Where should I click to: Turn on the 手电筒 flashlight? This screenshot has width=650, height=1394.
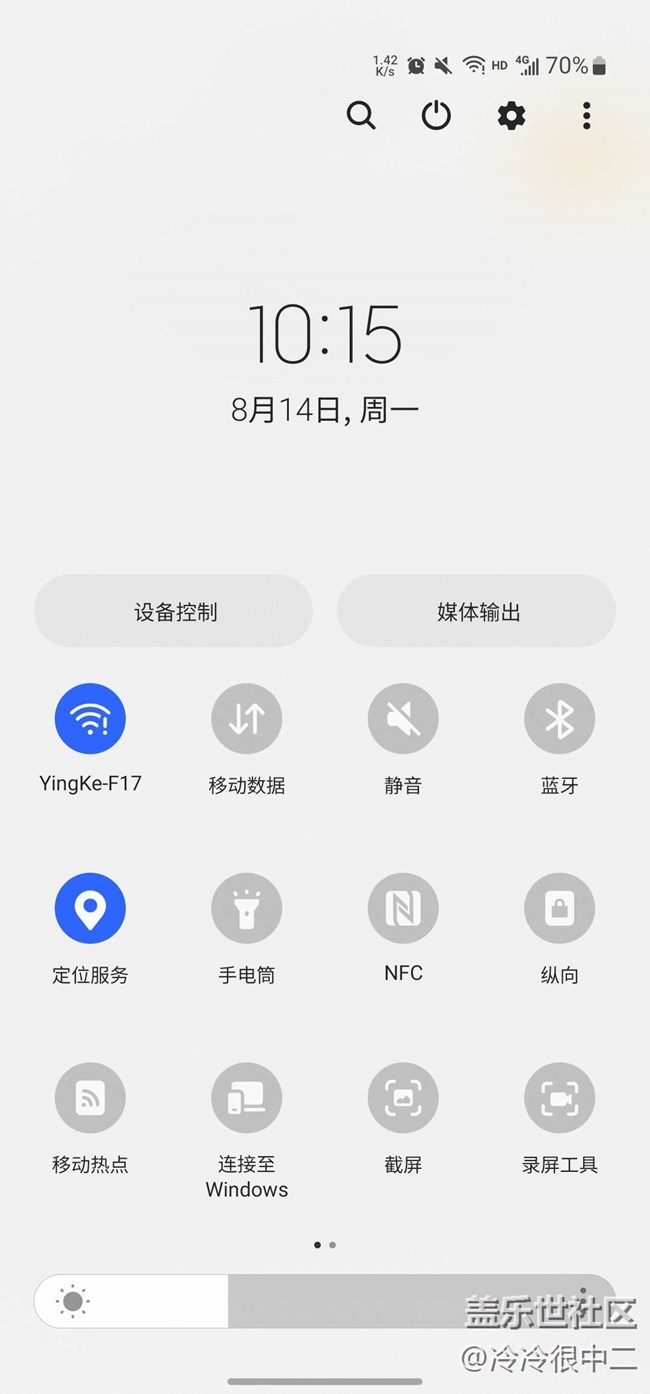[246, 908]
